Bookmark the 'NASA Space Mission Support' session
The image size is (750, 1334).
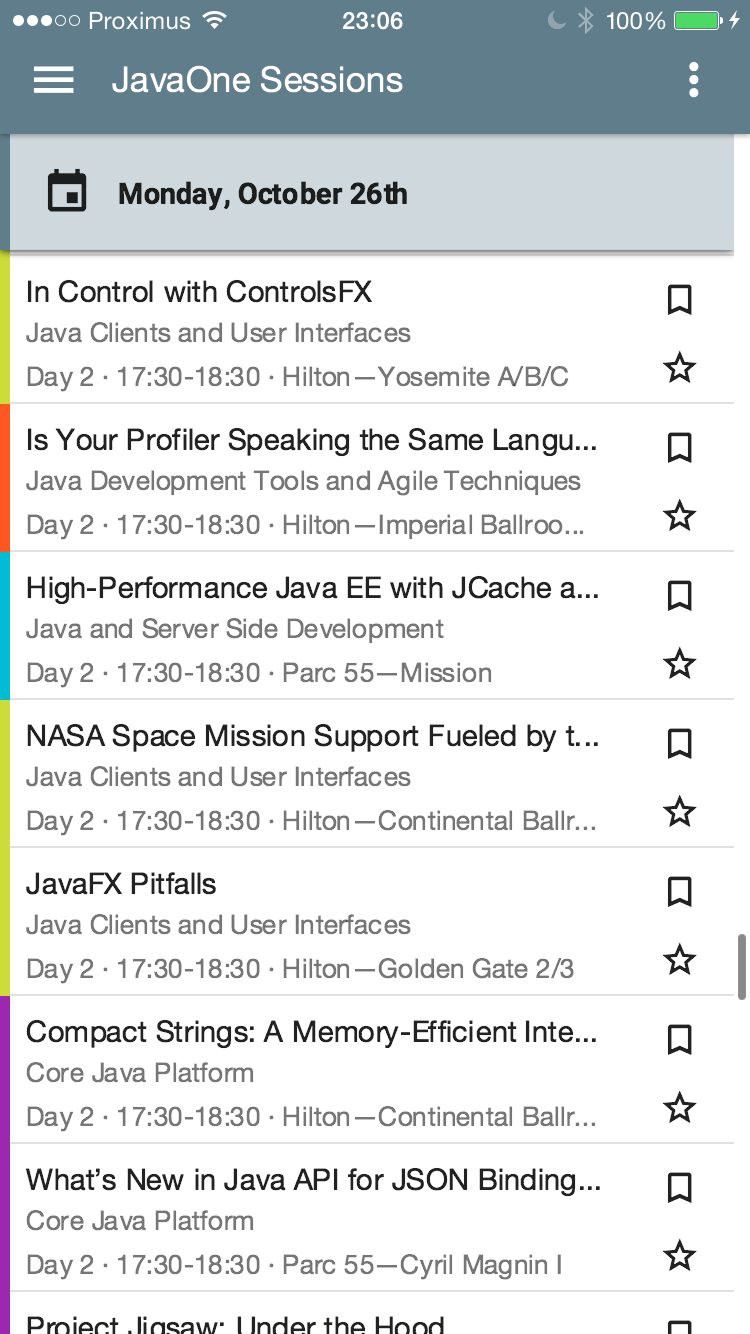pyautogui.click(x=679, y=743)
